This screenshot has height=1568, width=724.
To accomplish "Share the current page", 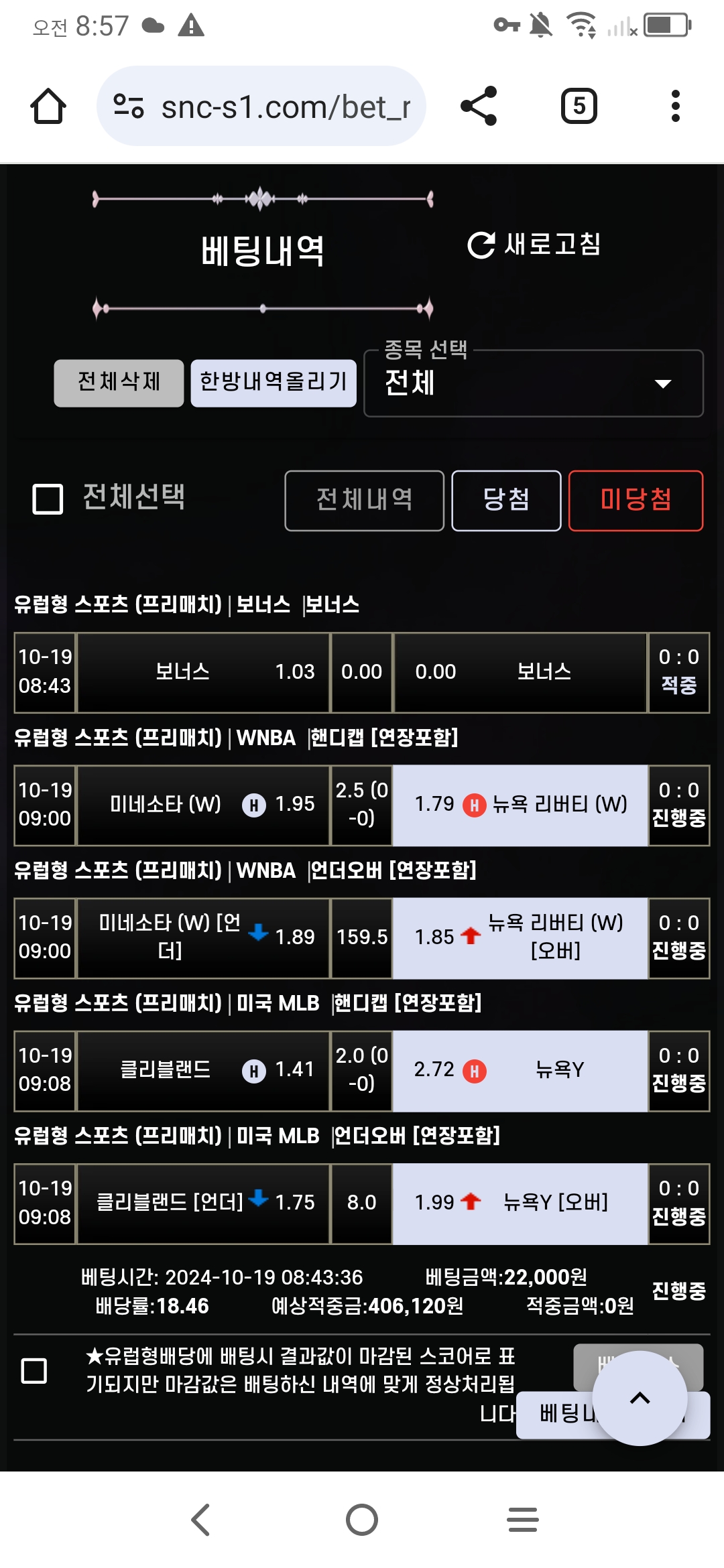I will pos(479,106).
